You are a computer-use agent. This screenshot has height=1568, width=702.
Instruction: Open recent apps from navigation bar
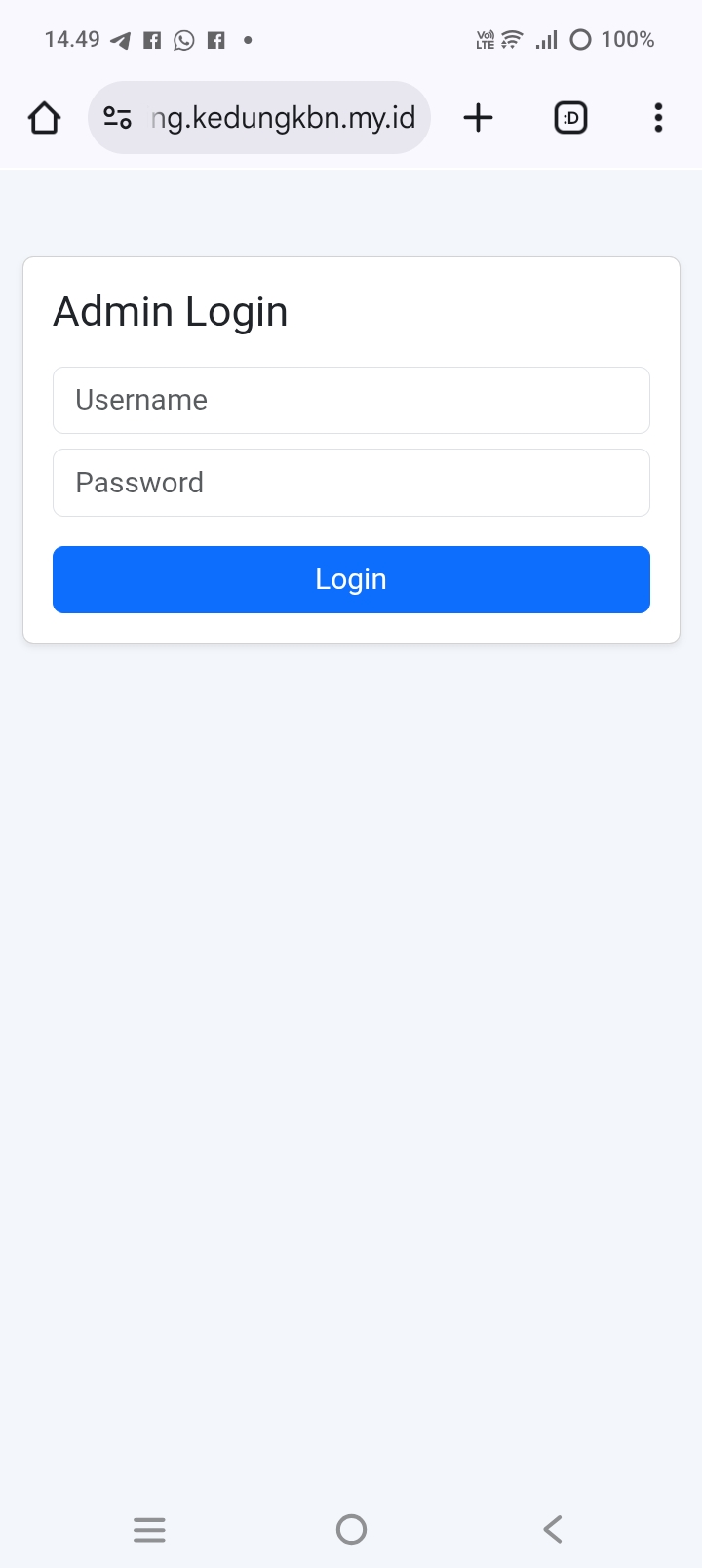tap(149, 1529)
